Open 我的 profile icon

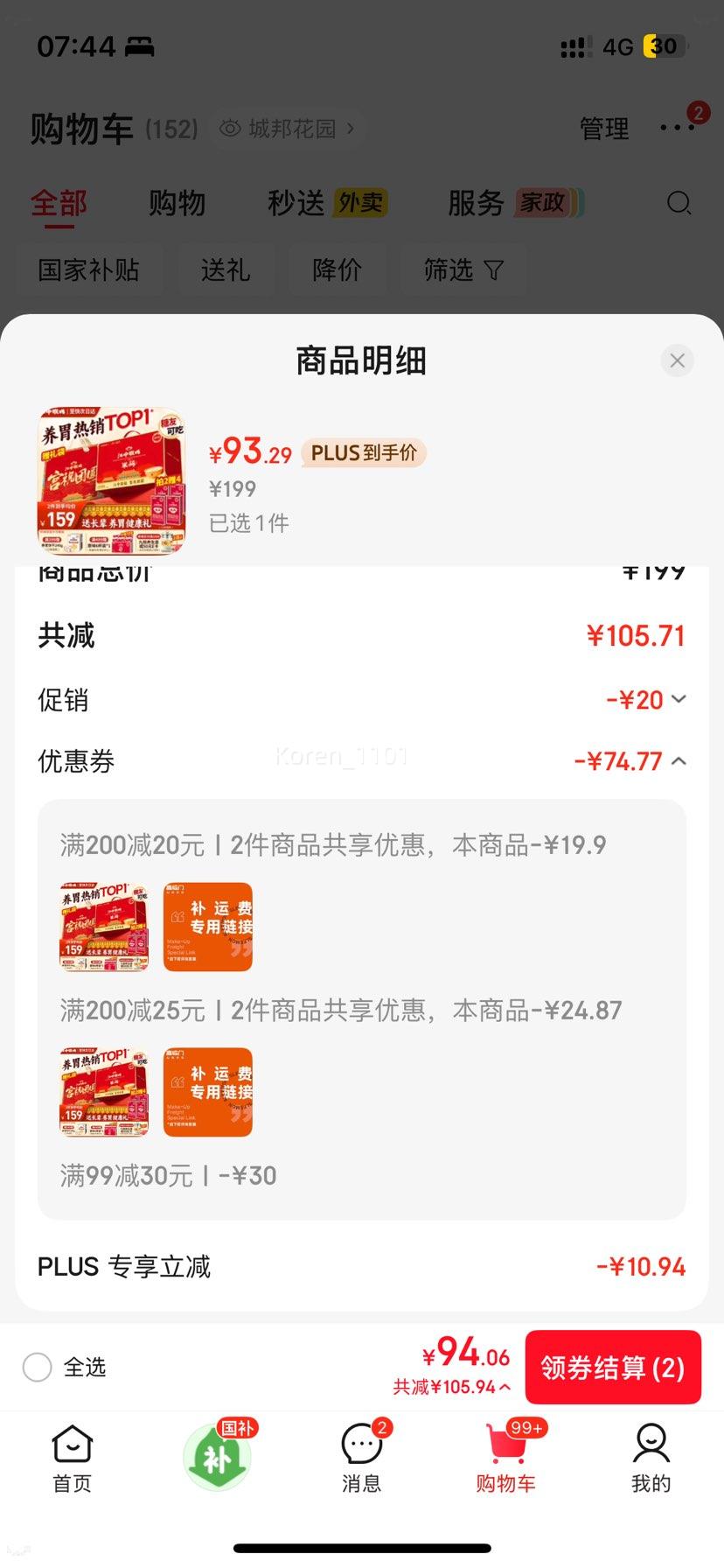click(x=651, y=1452)
